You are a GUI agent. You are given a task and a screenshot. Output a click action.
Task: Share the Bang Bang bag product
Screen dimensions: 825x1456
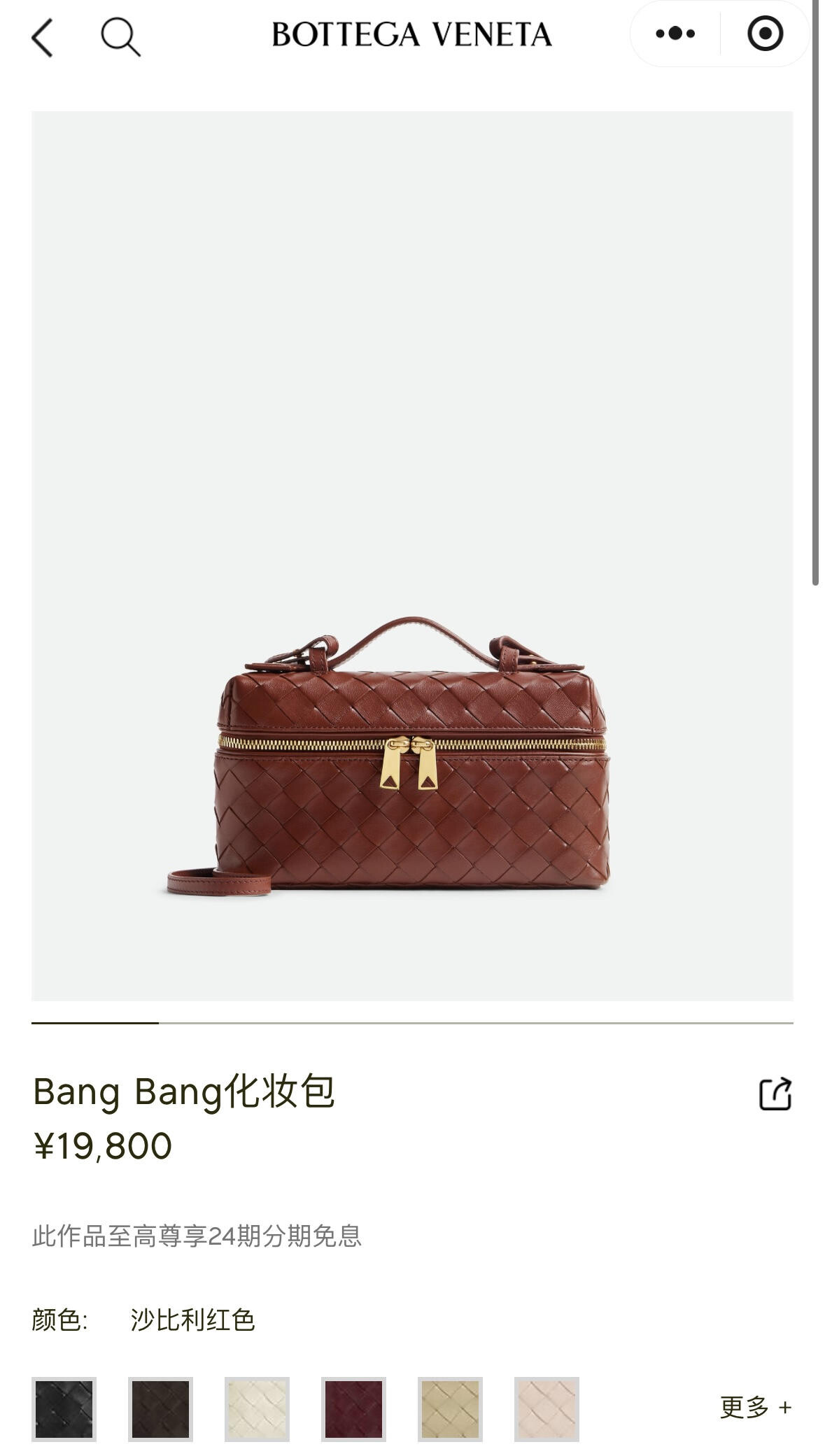pyautogui.click(x=775, y=1094)
